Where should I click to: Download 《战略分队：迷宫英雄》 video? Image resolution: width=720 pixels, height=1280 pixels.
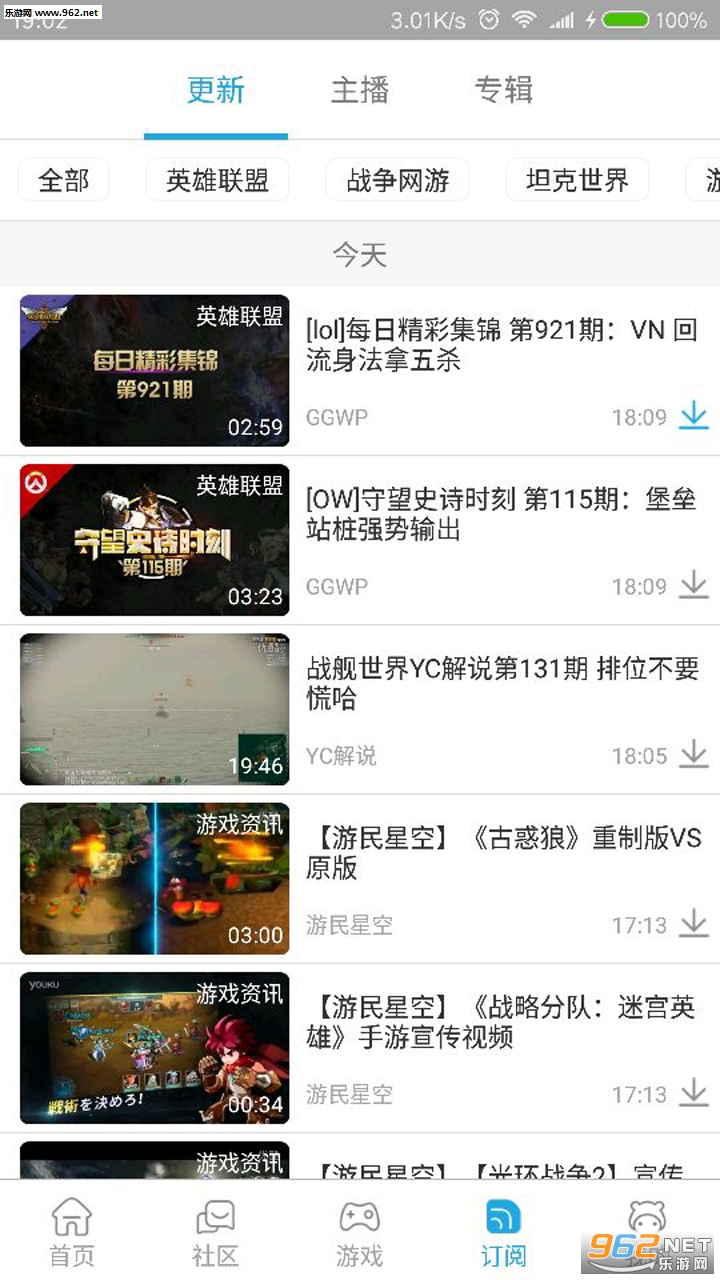point(693,1093)
